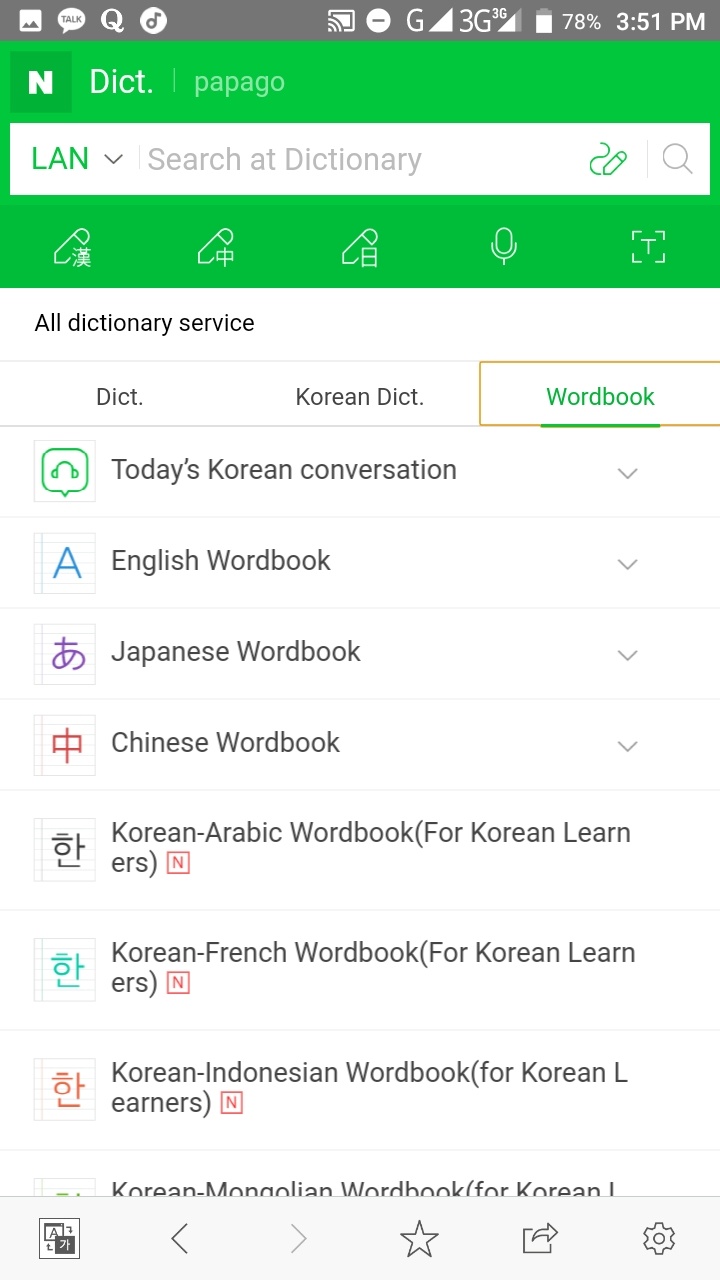Image resolution: width=720 pixels, height=1280 pixels.
Task: Open the Korean-French Wordbook
Action: coord(370,967)
